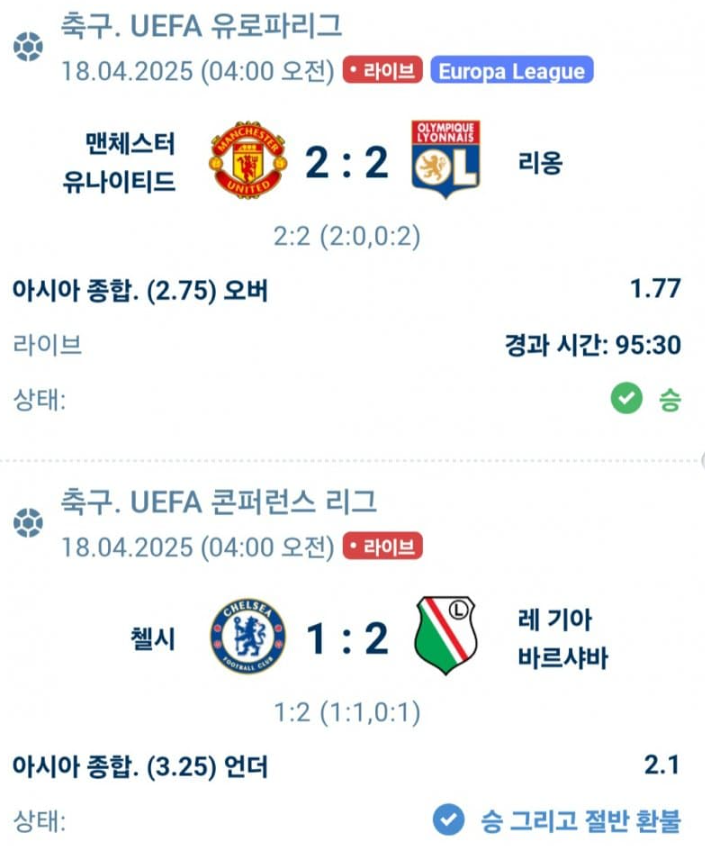Open the Manchester United vs Lyon bet event
This screenshot has height=846, width=705.
point(346,161)
